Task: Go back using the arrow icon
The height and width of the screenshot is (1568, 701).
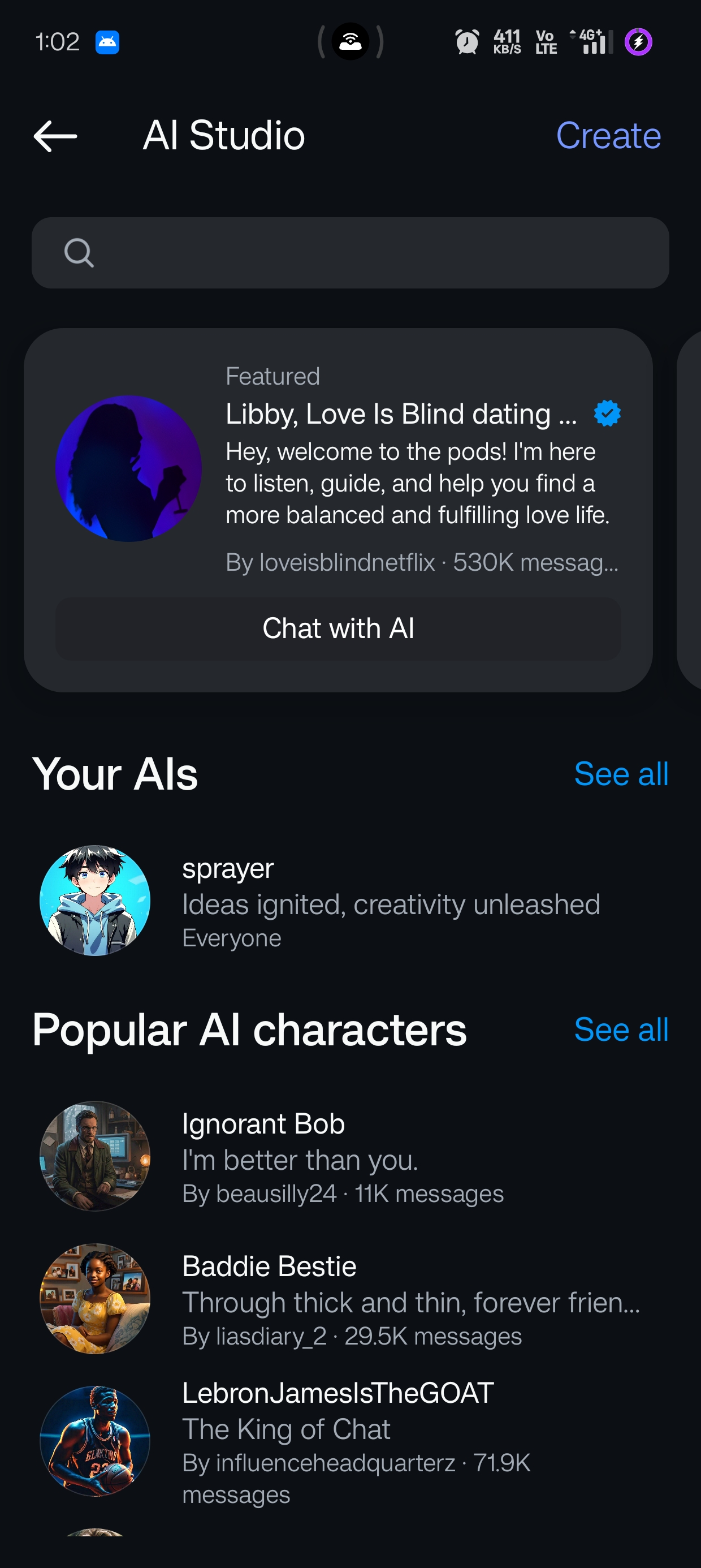Action: coord(55,135)
